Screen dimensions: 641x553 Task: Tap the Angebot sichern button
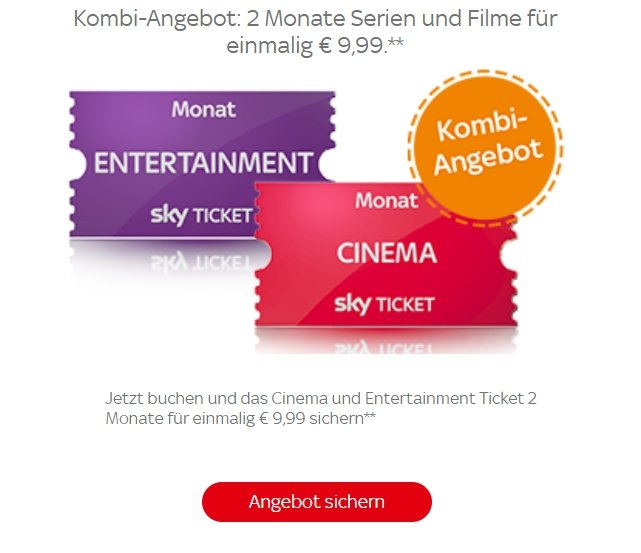point(316,502)
